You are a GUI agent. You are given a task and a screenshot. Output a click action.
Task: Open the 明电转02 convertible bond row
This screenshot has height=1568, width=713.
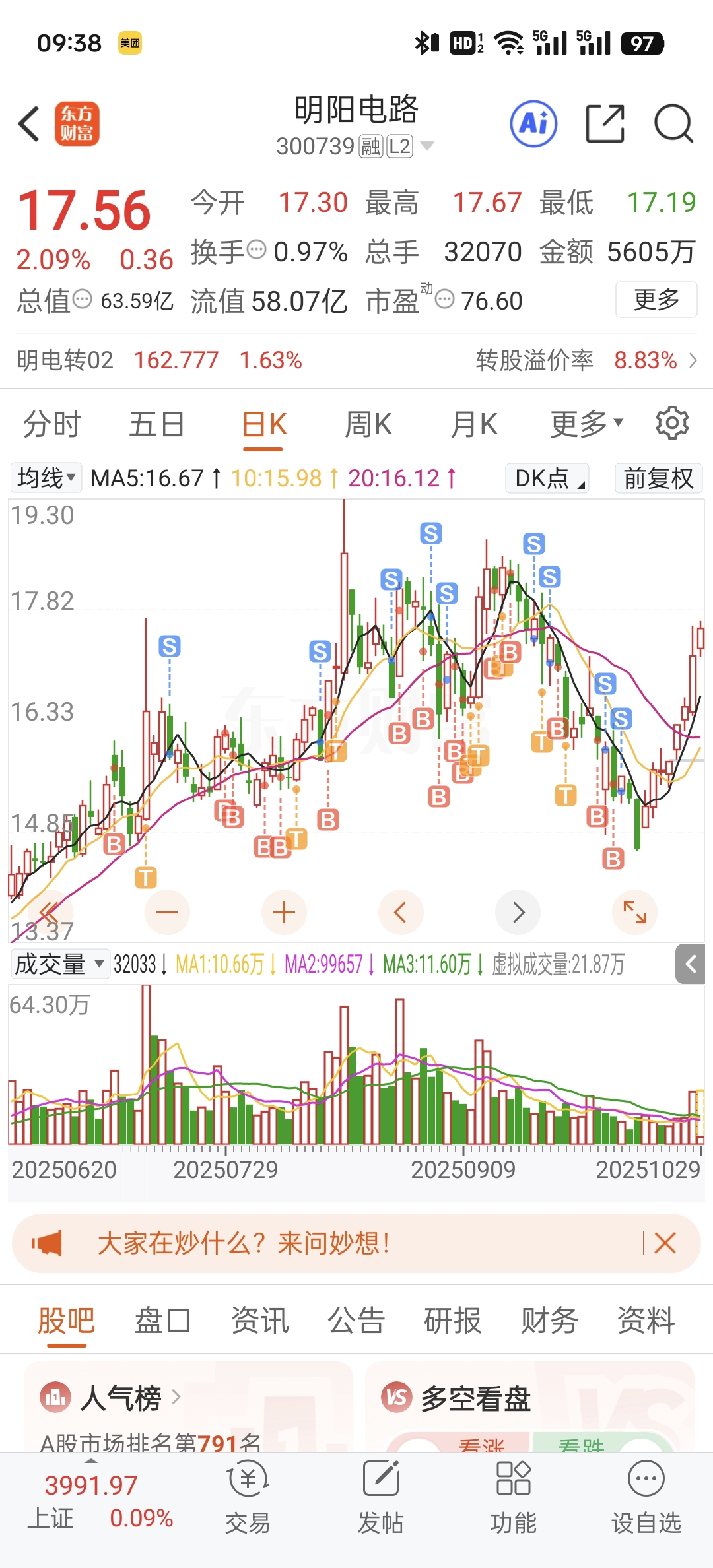[356, 360]
